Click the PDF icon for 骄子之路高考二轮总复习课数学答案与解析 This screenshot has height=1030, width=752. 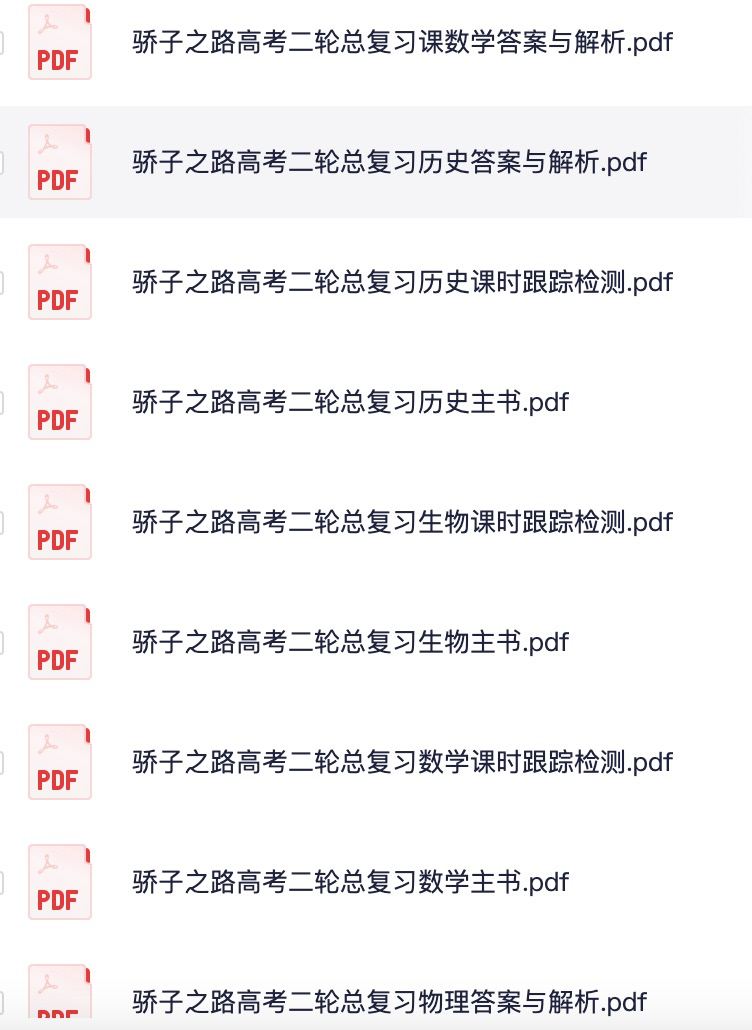(x=60, y=42)
